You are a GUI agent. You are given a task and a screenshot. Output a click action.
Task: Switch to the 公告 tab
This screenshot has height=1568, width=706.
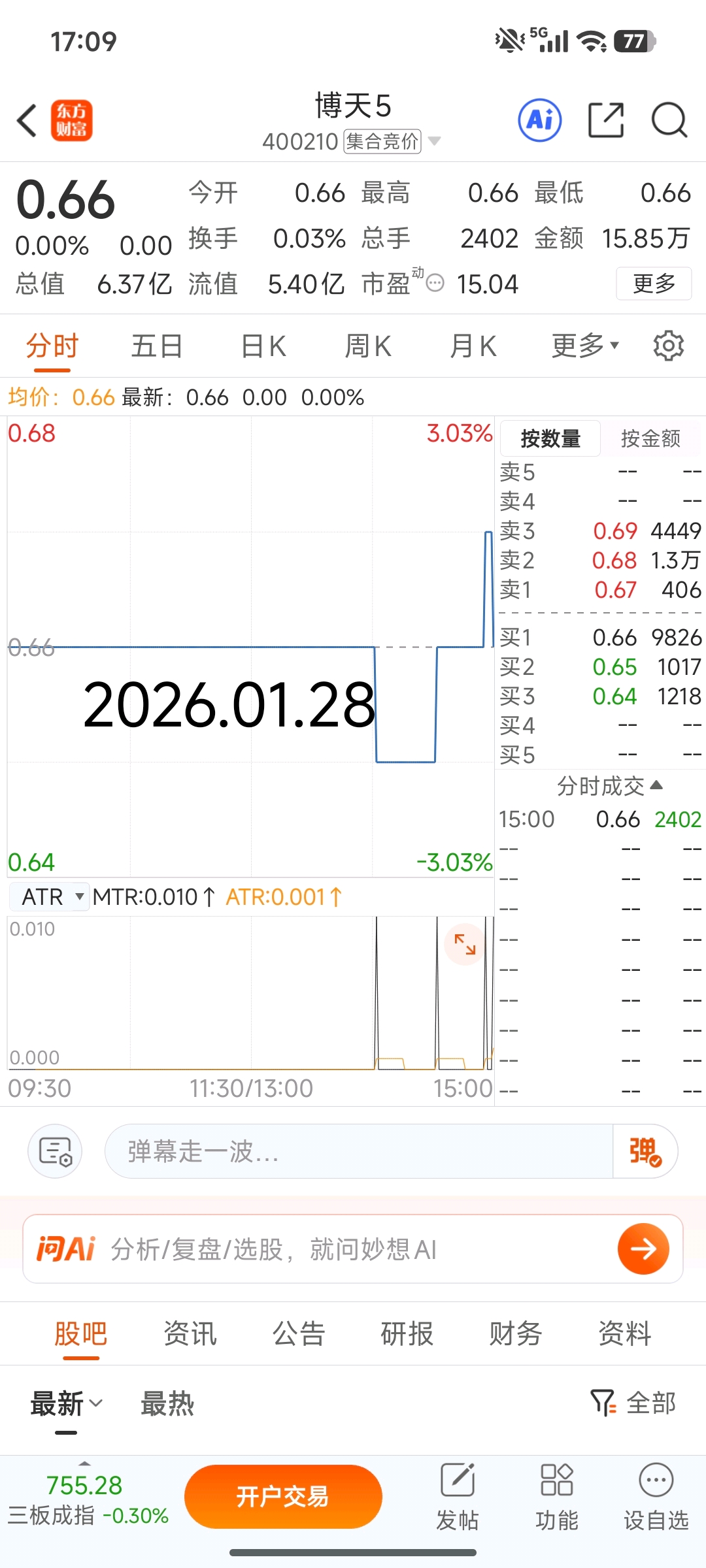coord(299,1333)
